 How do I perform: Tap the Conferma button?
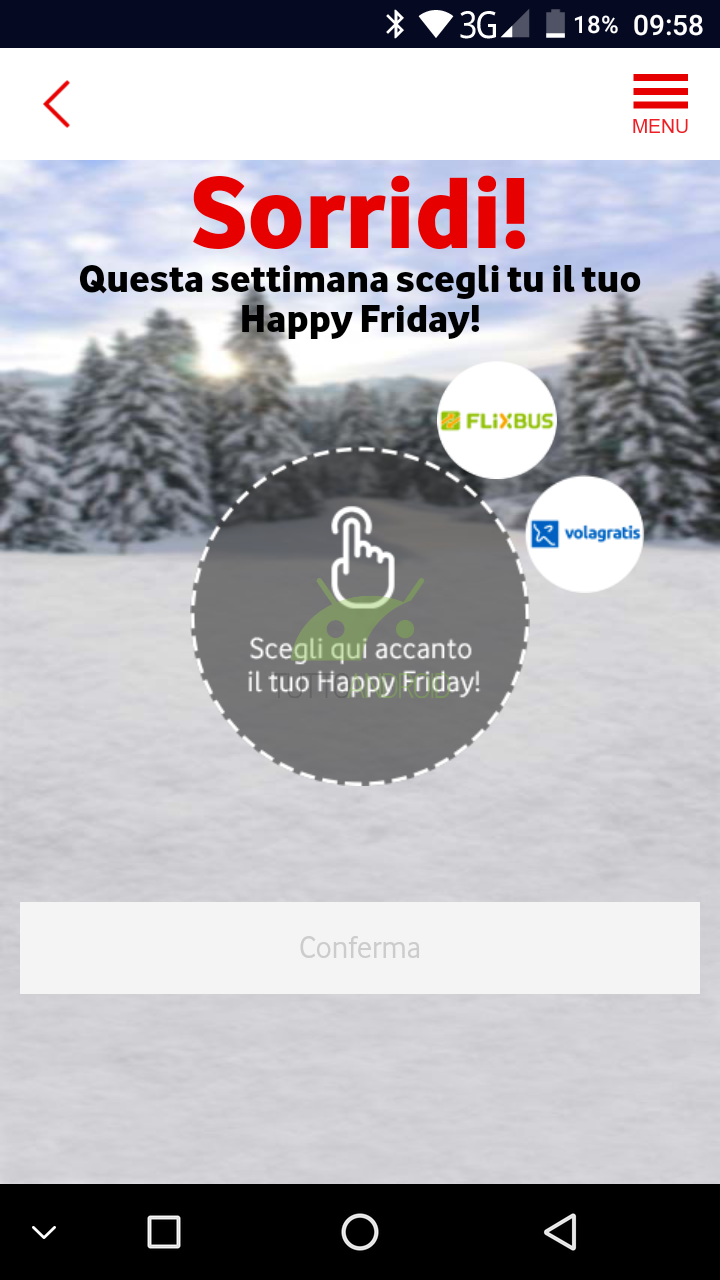360,948
